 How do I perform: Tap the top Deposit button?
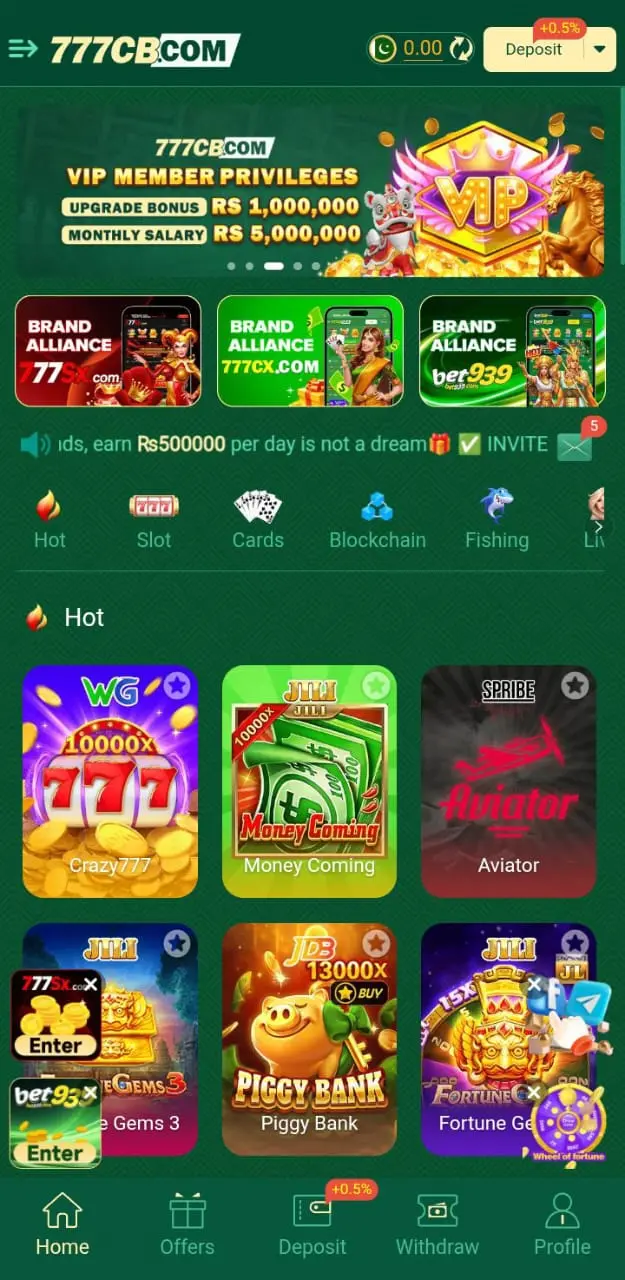pos(533,49)
